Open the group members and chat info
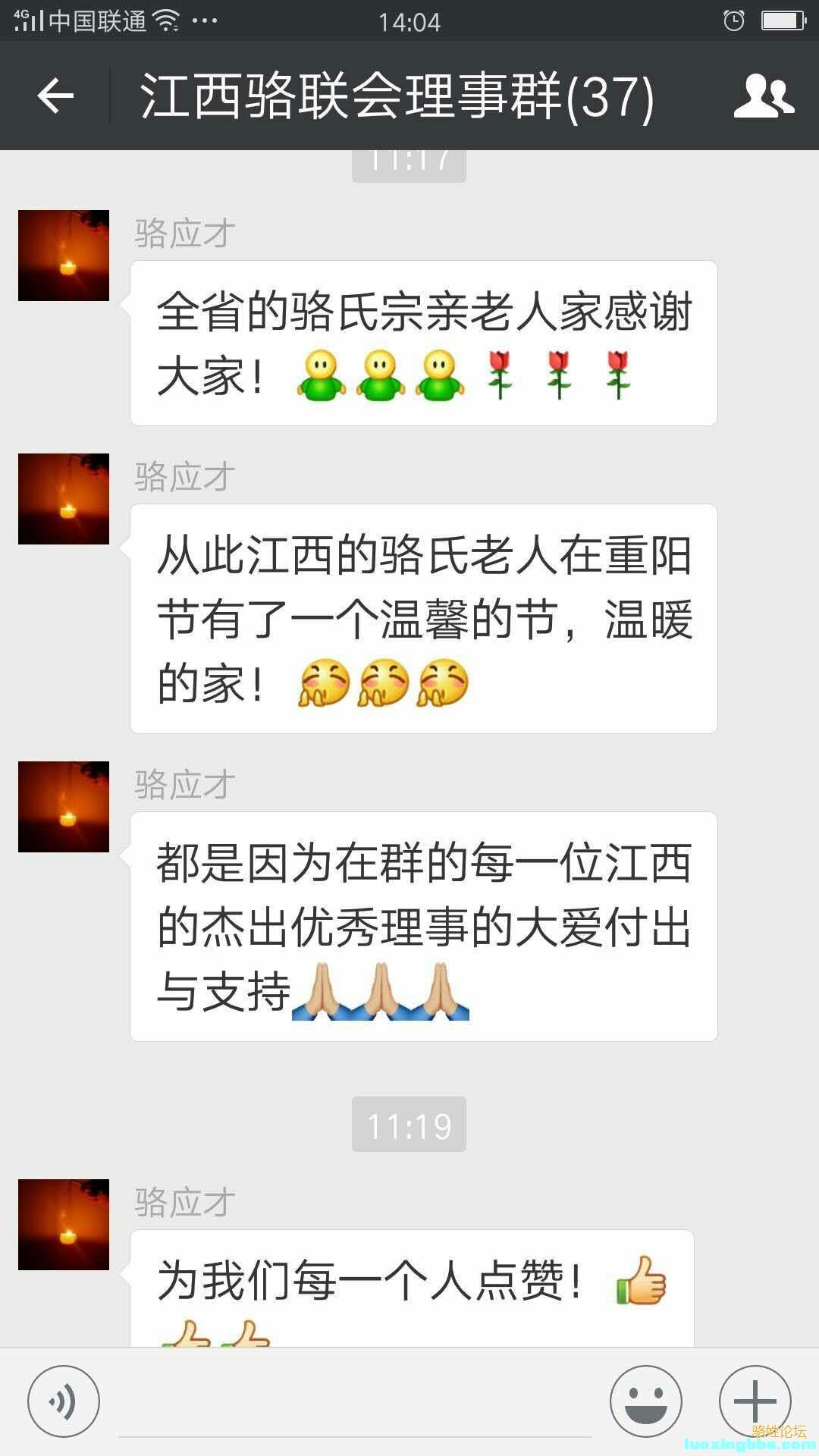This screenshot has height=1456, width=819. tap(764, 96)
